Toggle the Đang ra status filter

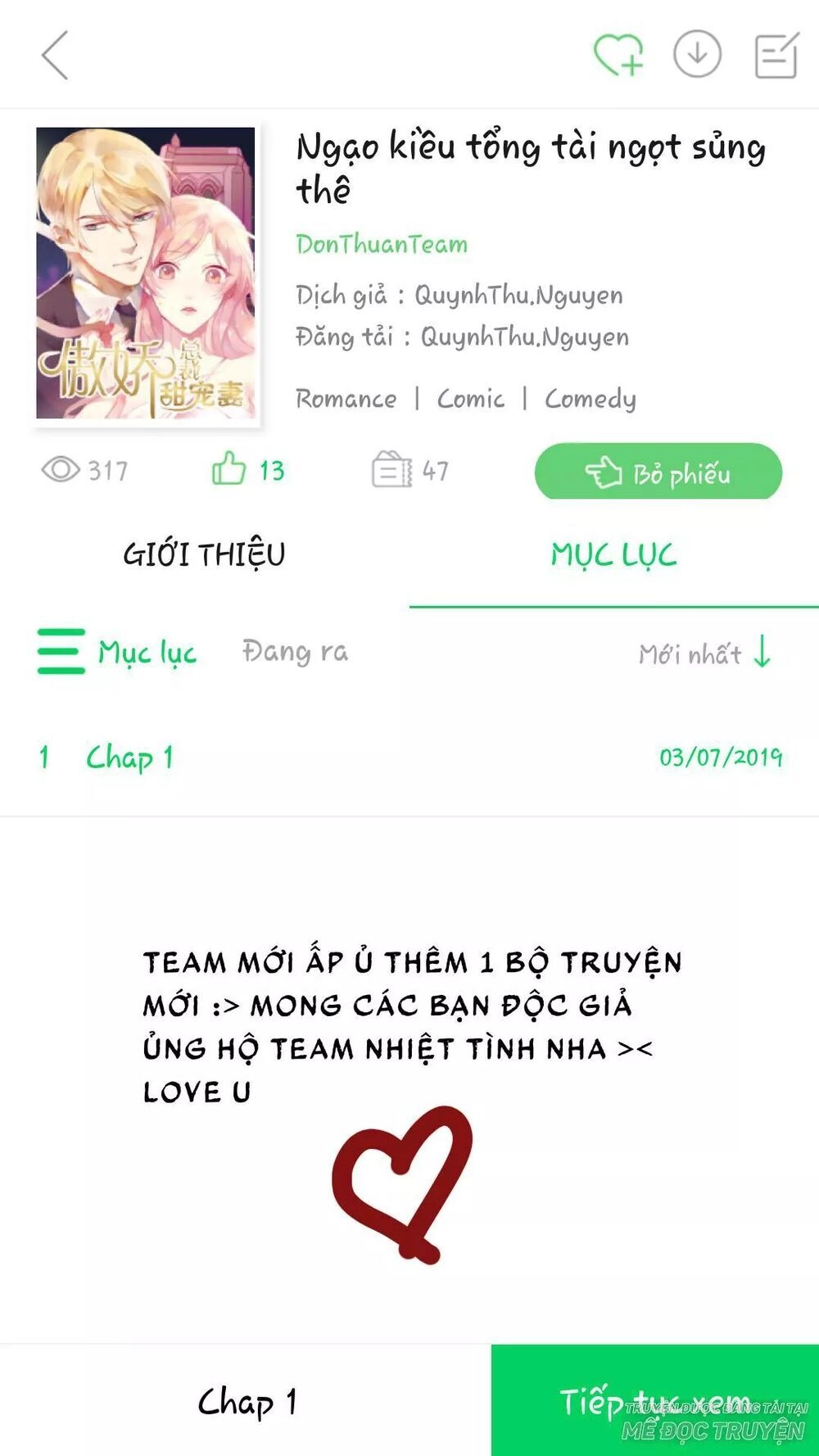(293, 653)
